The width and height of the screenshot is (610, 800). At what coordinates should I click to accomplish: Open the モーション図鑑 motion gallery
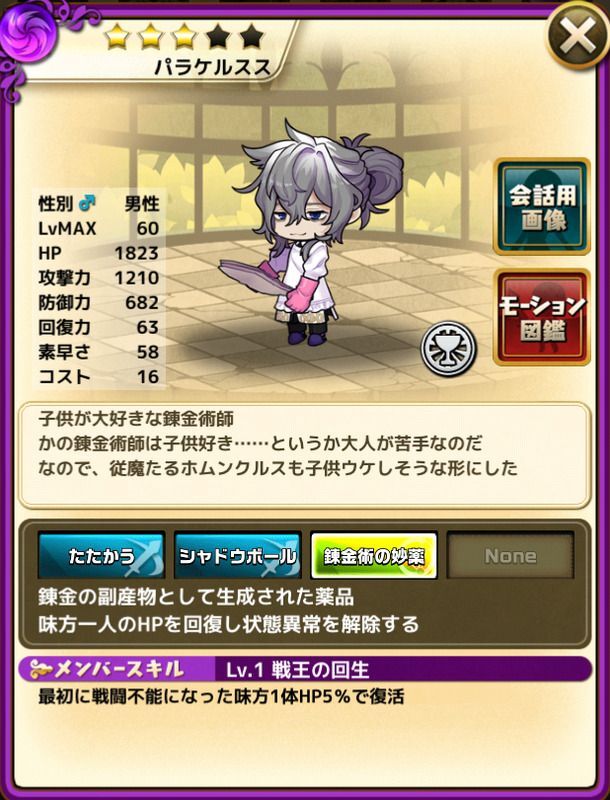541,316
